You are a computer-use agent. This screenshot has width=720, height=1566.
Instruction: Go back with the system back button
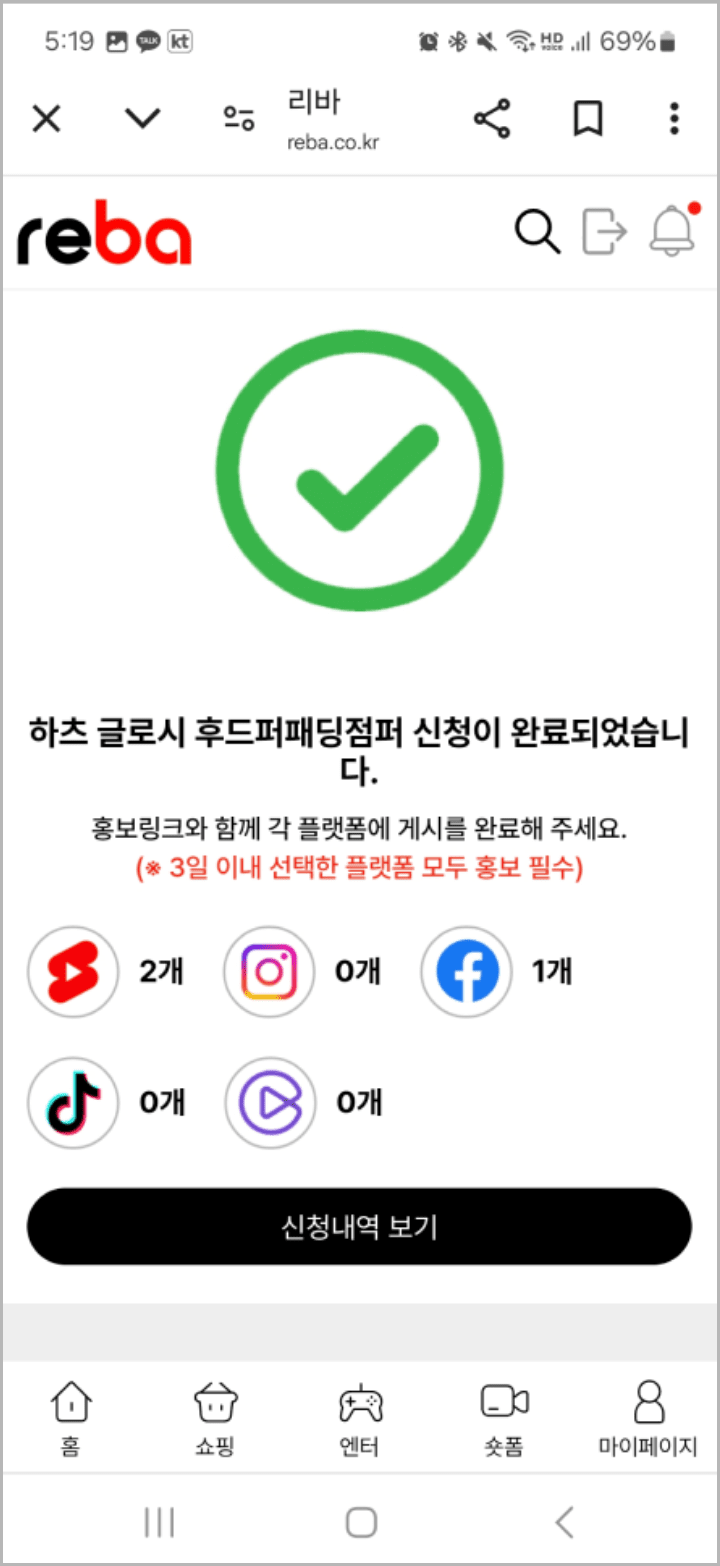coord(565,1522)
